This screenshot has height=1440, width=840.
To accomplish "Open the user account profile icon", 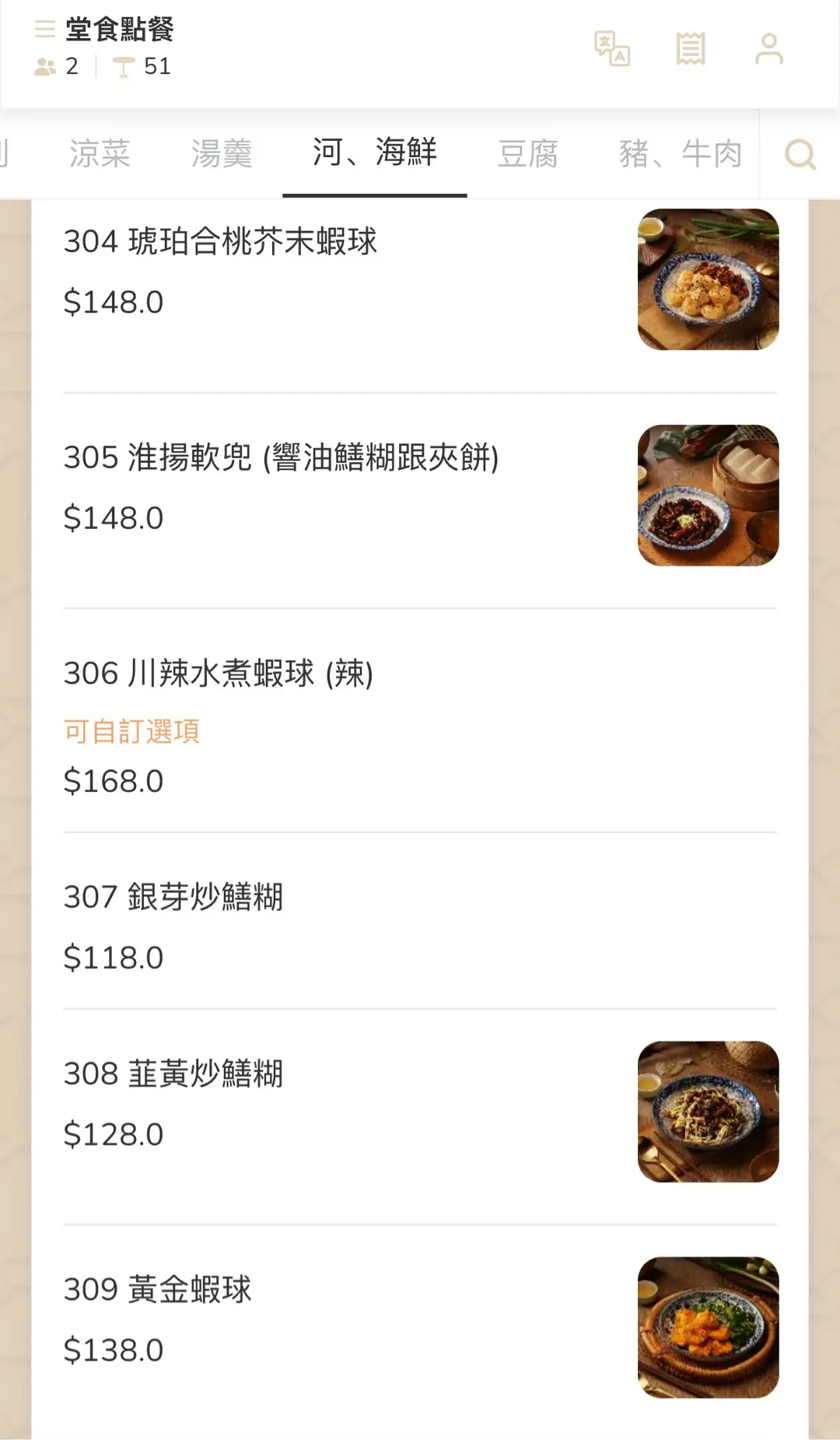I will [768, 48].
